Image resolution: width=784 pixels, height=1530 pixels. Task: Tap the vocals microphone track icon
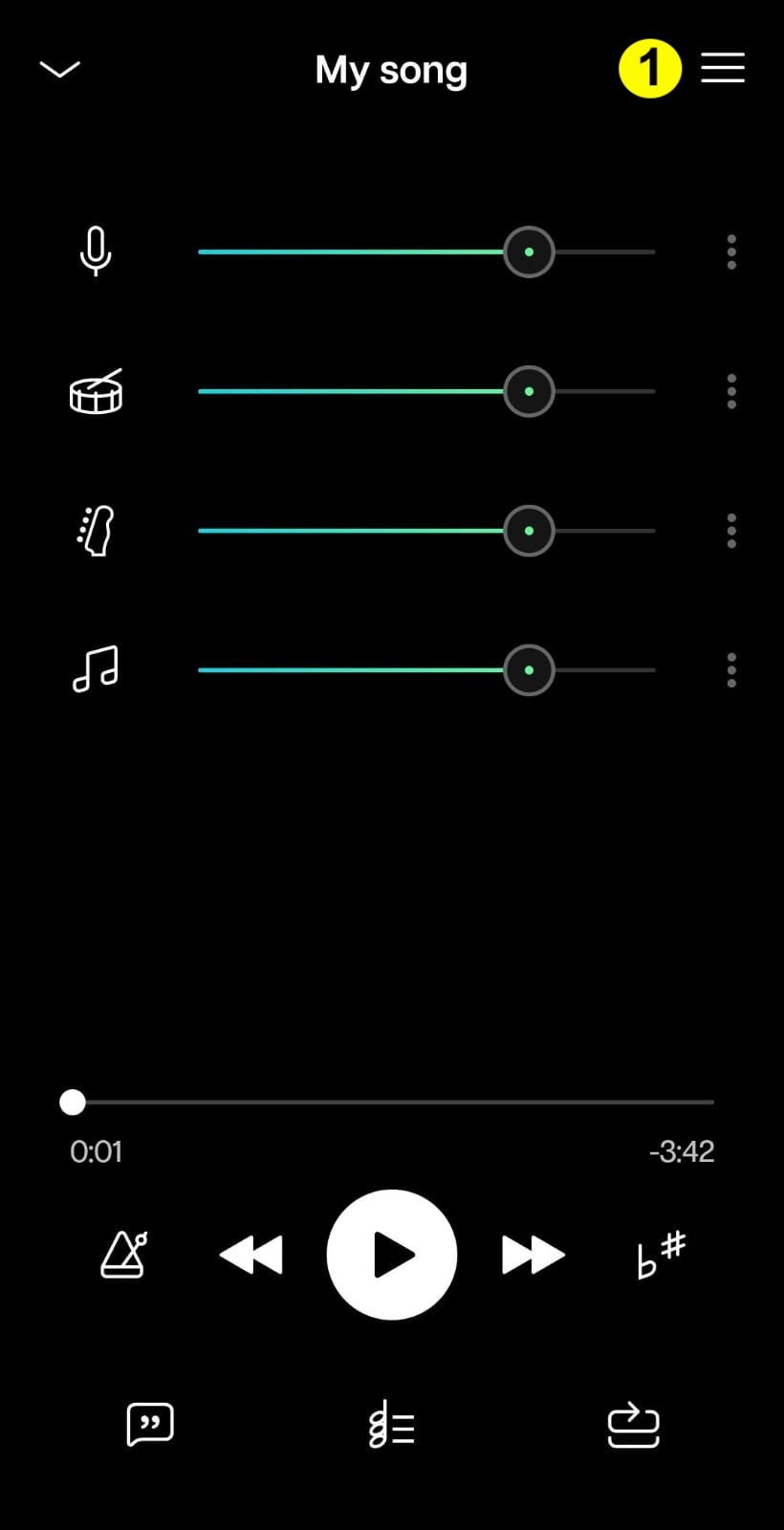click(96, 252)
